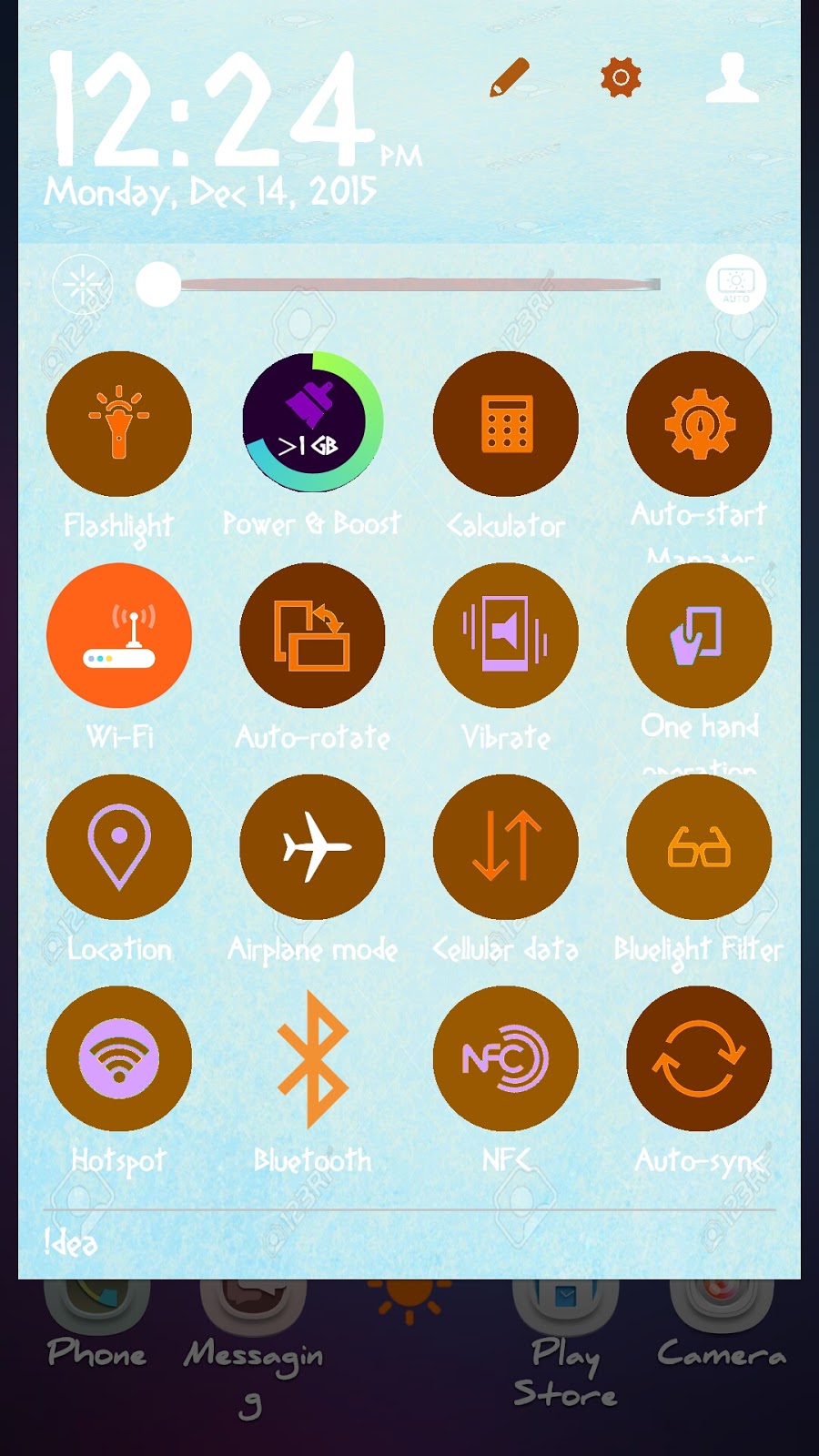This screenshot has width=819, height=1456.
Task: Toggle Auto-rotate
Action: [x=312, y=635]
